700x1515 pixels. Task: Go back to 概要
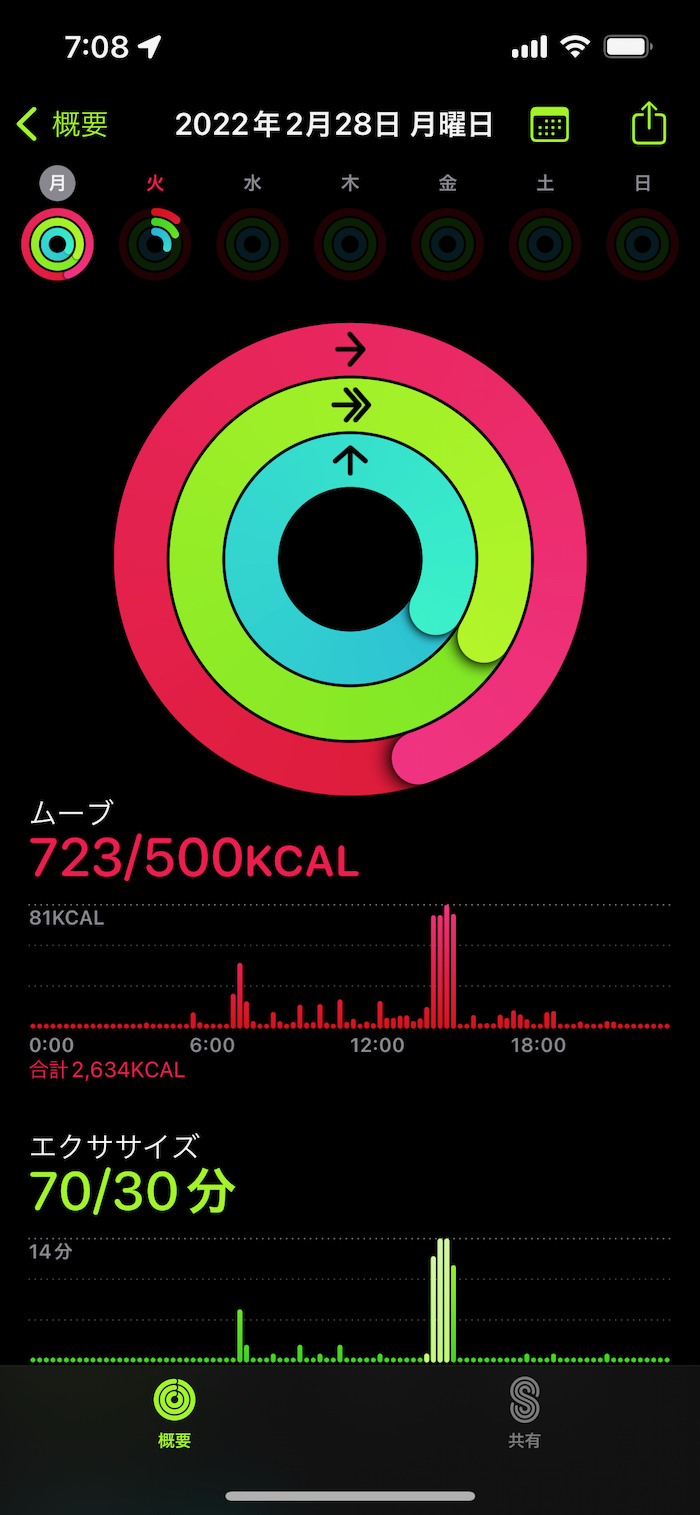tap(62, 125)
